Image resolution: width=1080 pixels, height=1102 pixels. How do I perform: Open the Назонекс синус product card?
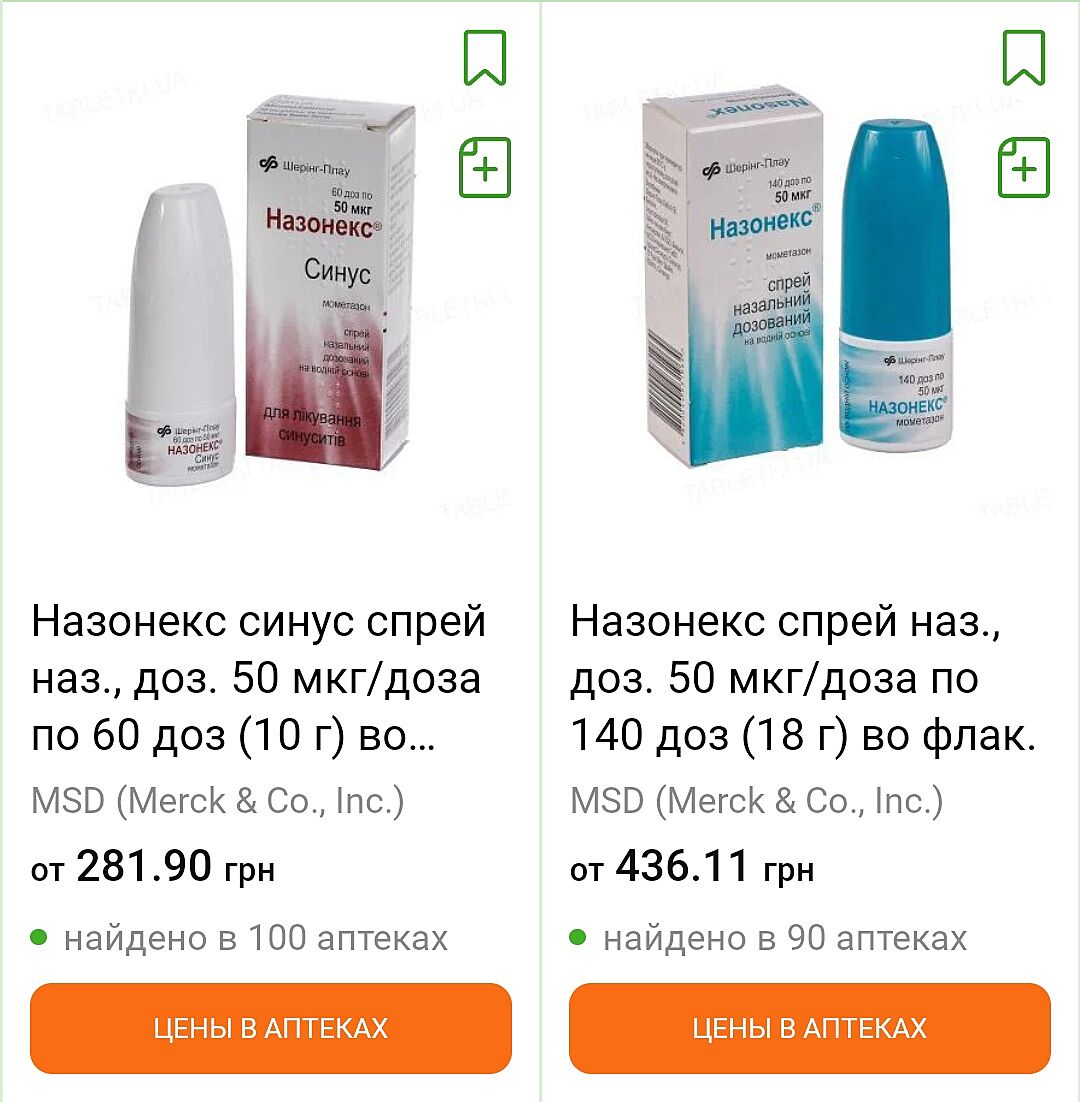click(258, 679)
